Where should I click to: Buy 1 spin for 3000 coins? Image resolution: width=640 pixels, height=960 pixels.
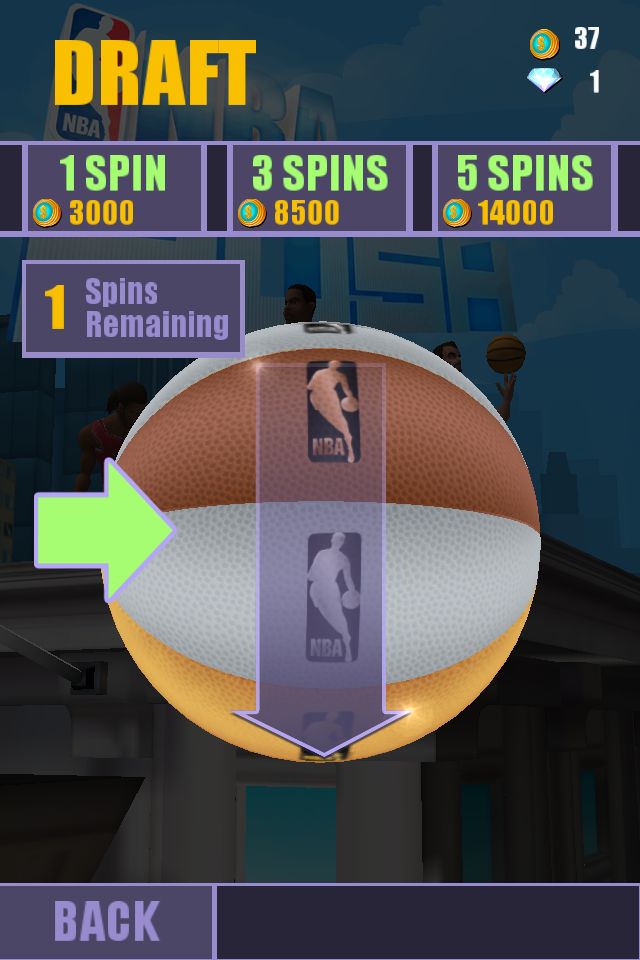113,189
